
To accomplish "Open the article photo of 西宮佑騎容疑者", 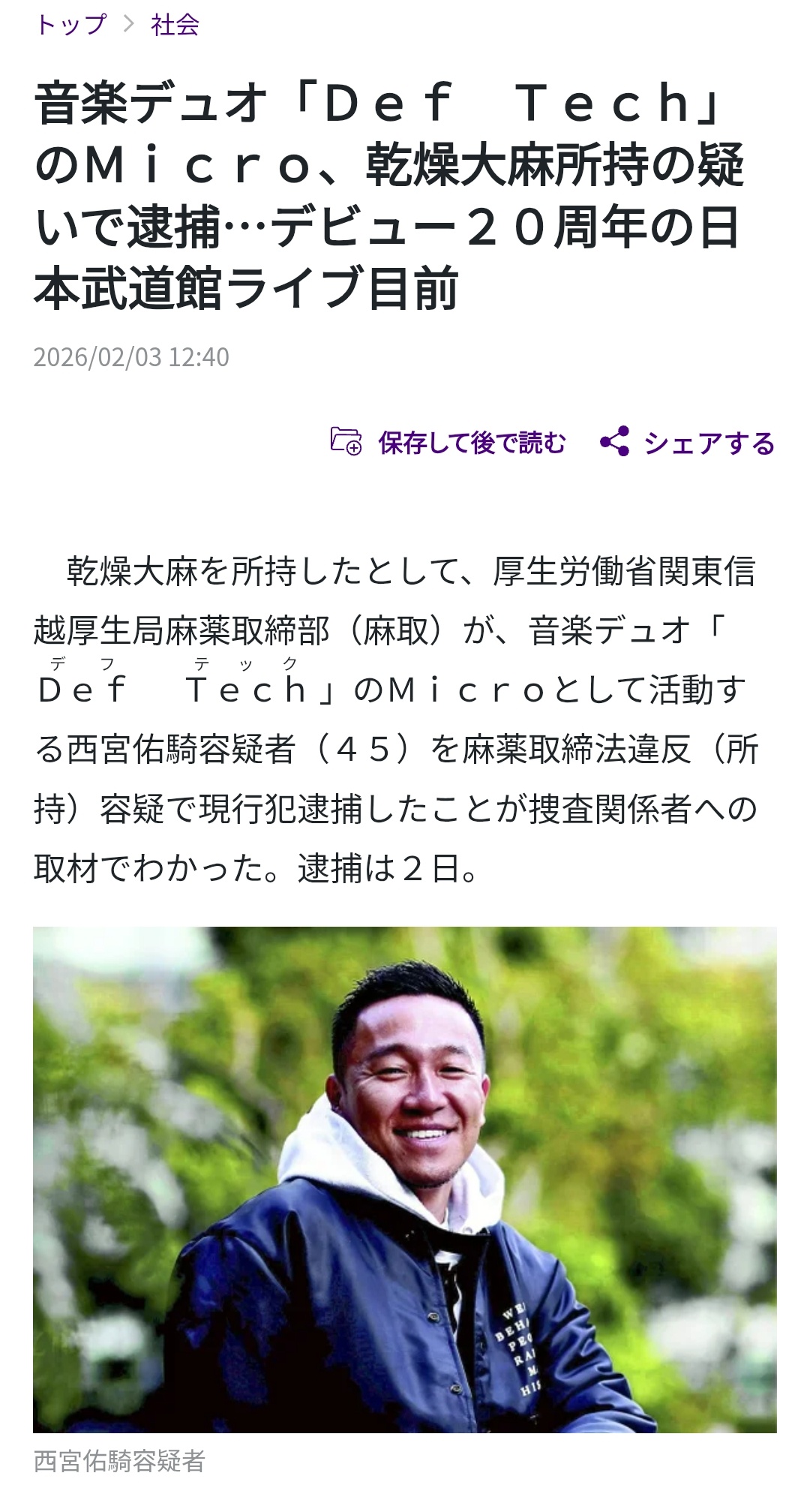I will pos(404,1180).
